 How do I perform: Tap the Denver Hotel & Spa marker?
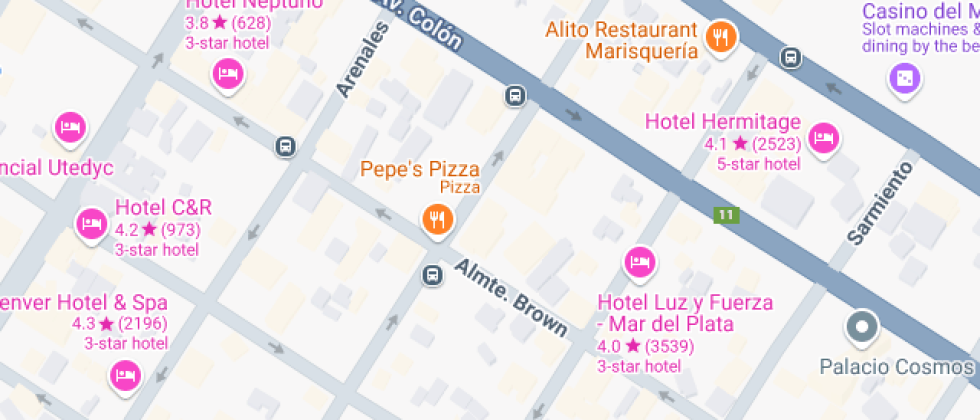(125, 375)
